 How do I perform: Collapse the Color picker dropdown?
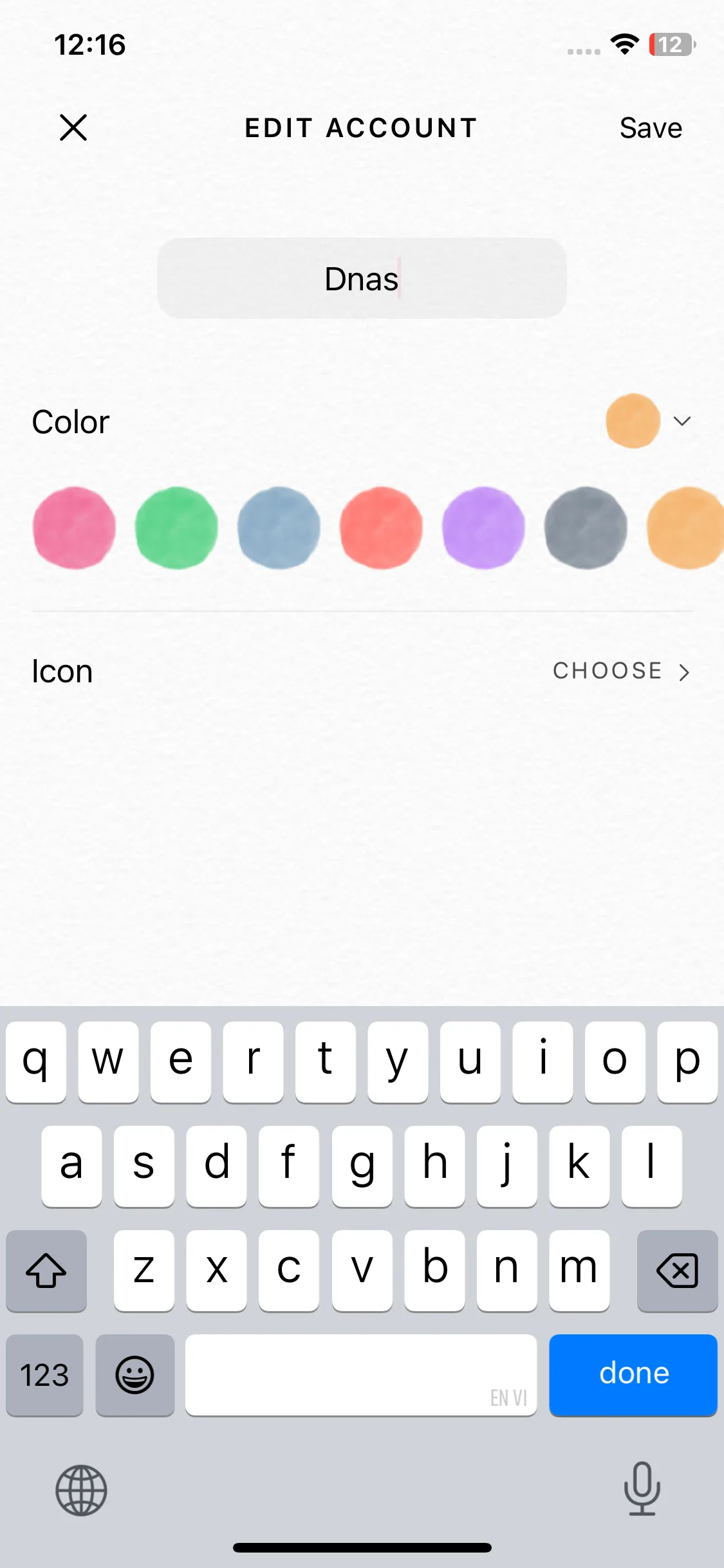click(681, 421)
